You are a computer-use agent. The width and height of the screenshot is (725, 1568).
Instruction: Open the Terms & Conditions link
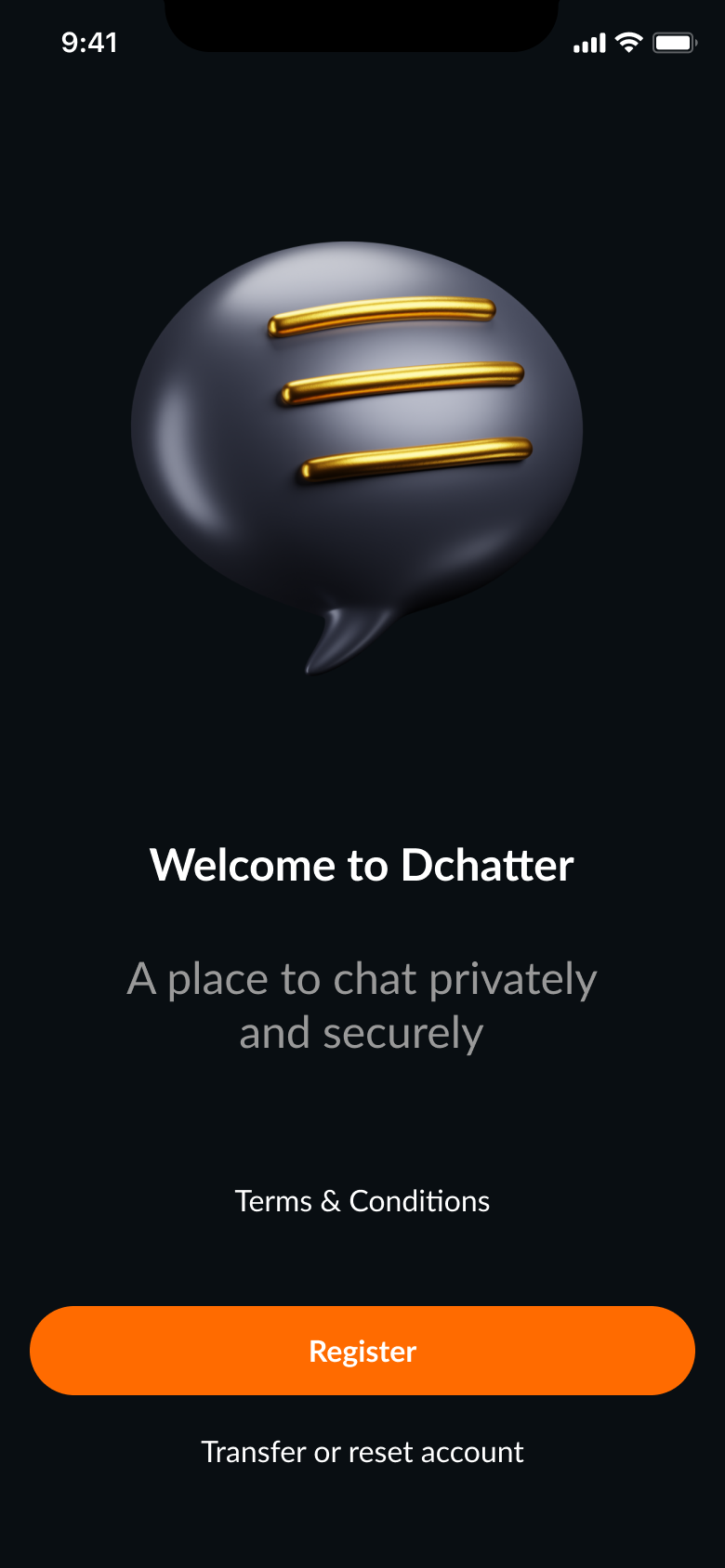(x=362, y=1201)
